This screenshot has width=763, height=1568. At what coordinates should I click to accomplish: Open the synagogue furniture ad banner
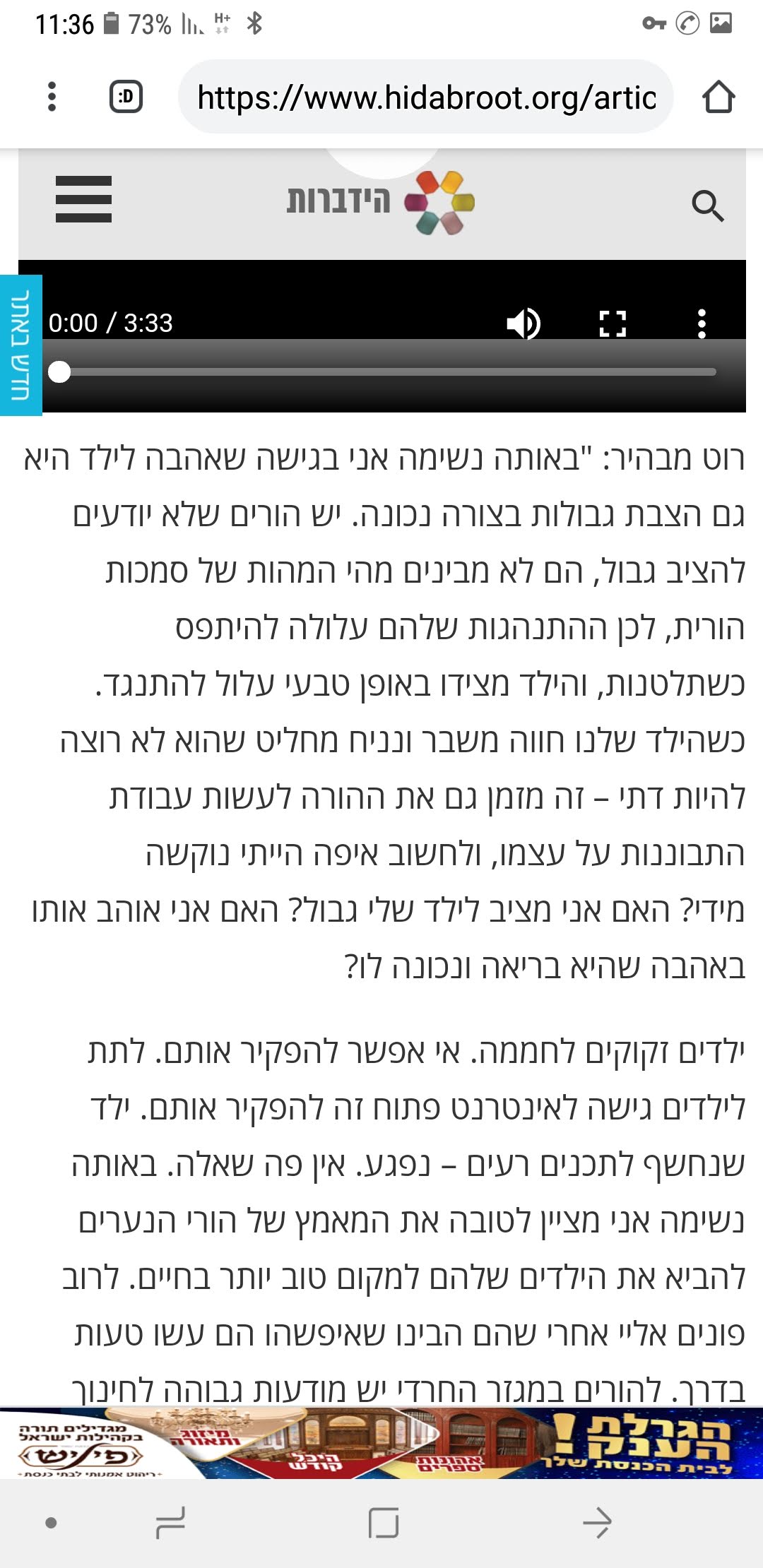381,1443
